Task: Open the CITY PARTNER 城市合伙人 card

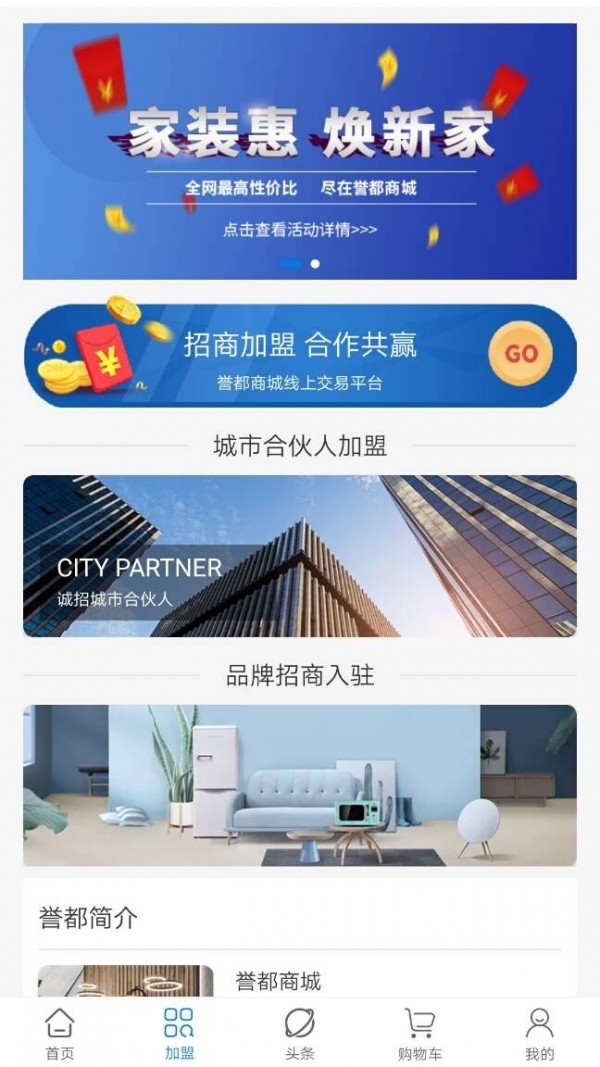Action: [300, 556]
